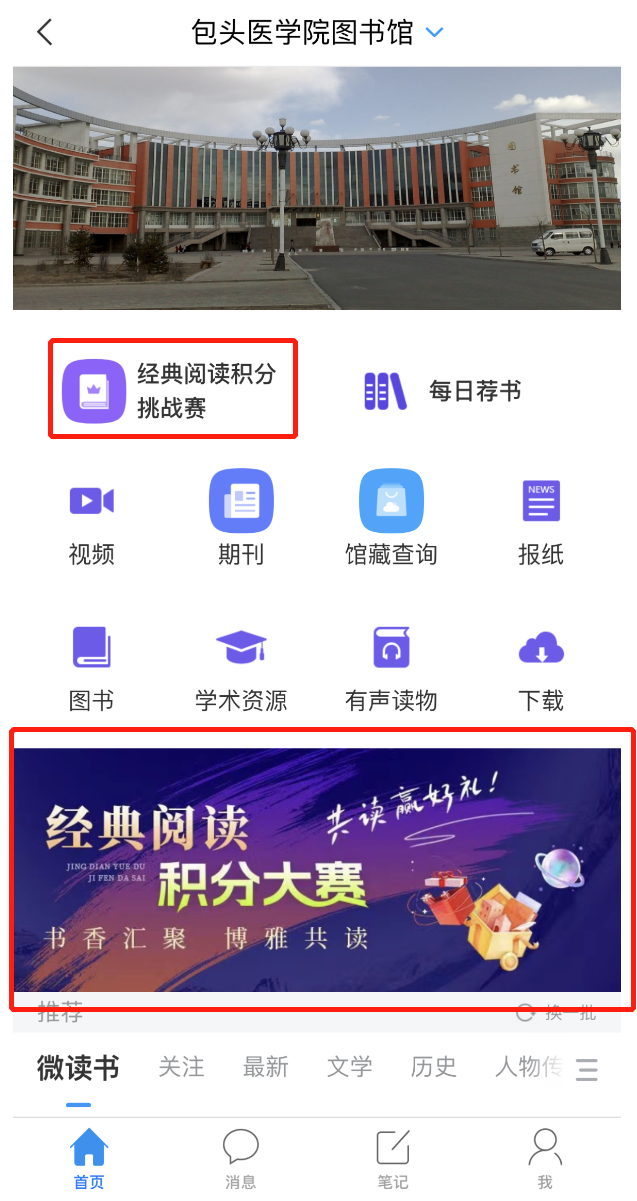The height and width of the screenshot is (1201, 637).
Task: Go back using the top-left arrow
Action: tap(44, 32)
